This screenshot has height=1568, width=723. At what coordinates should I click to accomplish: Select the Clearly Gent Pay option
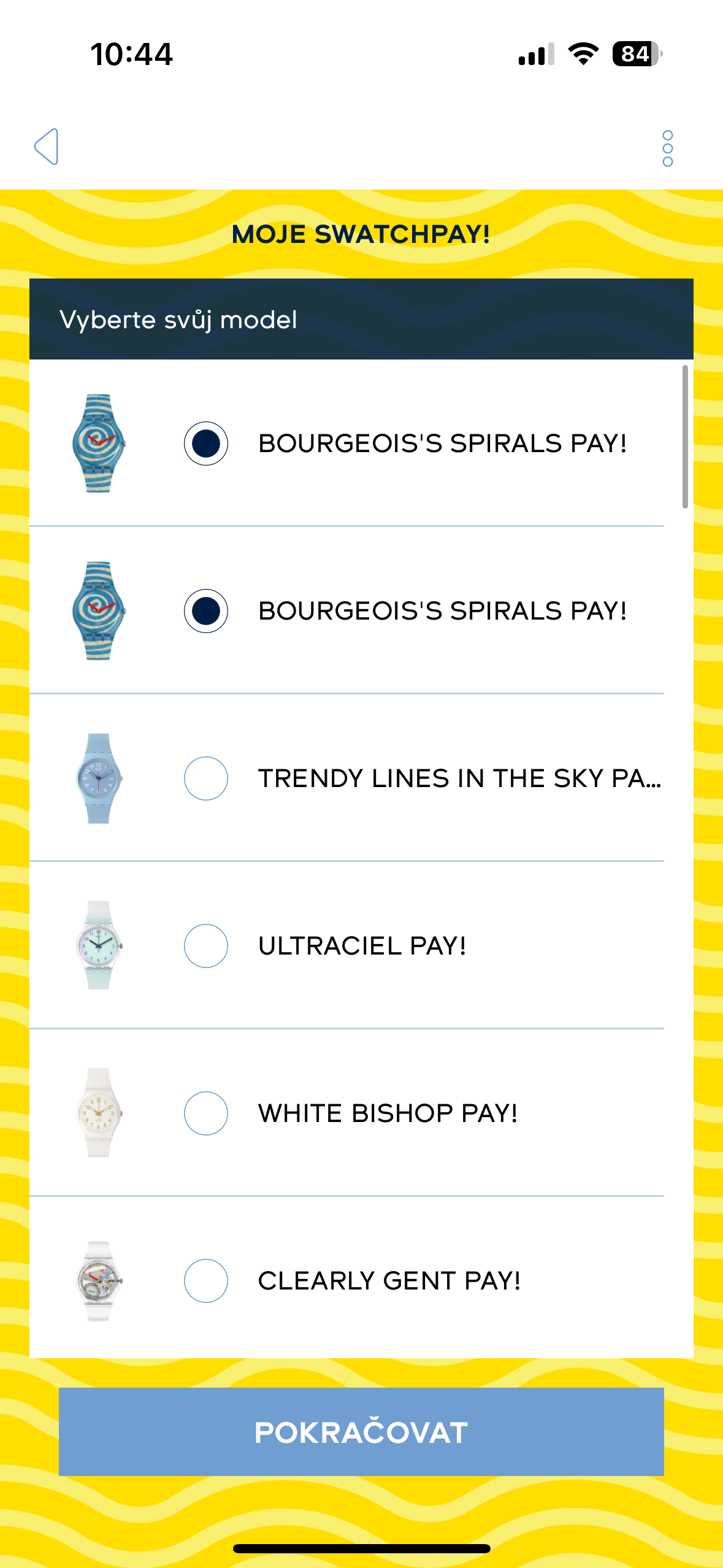207,1282
